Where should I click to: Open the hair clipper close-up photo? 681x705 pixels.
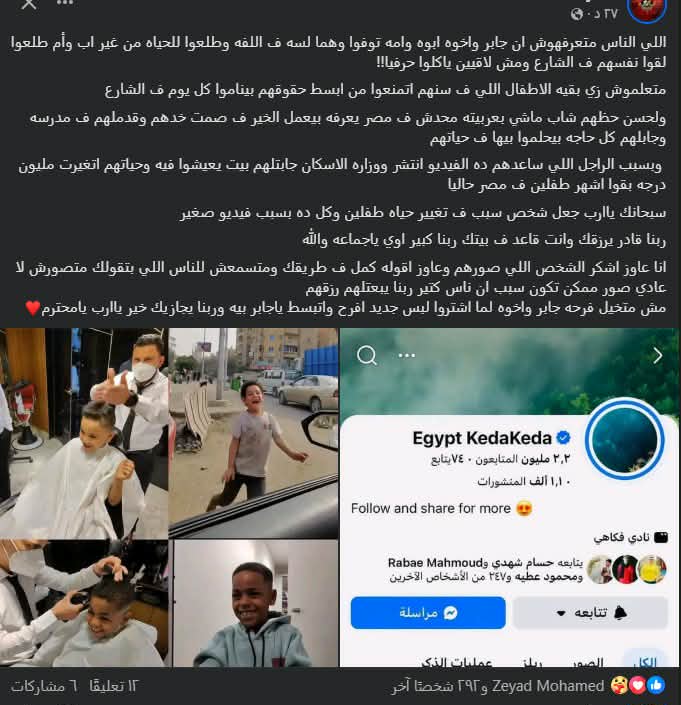(84, 603)
